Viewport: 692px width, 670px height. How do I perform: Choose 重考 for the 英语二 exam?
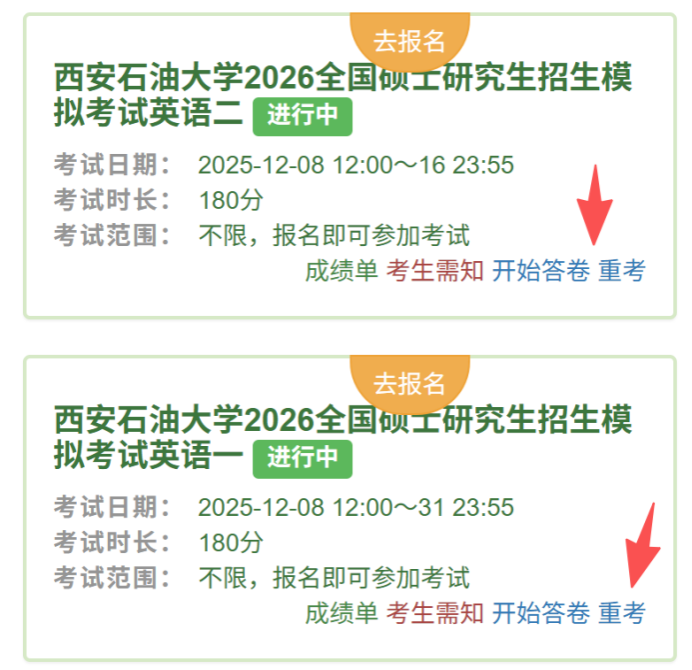pyautogui.click(x=621, y=271)
